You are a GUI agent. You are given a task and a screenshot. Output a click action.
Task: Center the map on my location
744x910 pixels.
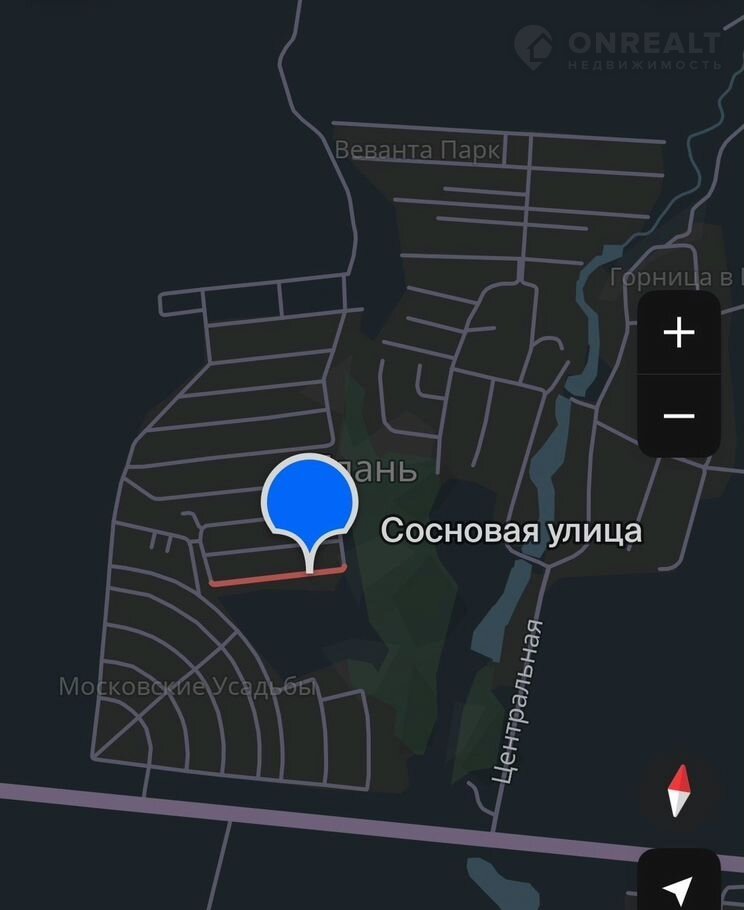click(679, 887)
